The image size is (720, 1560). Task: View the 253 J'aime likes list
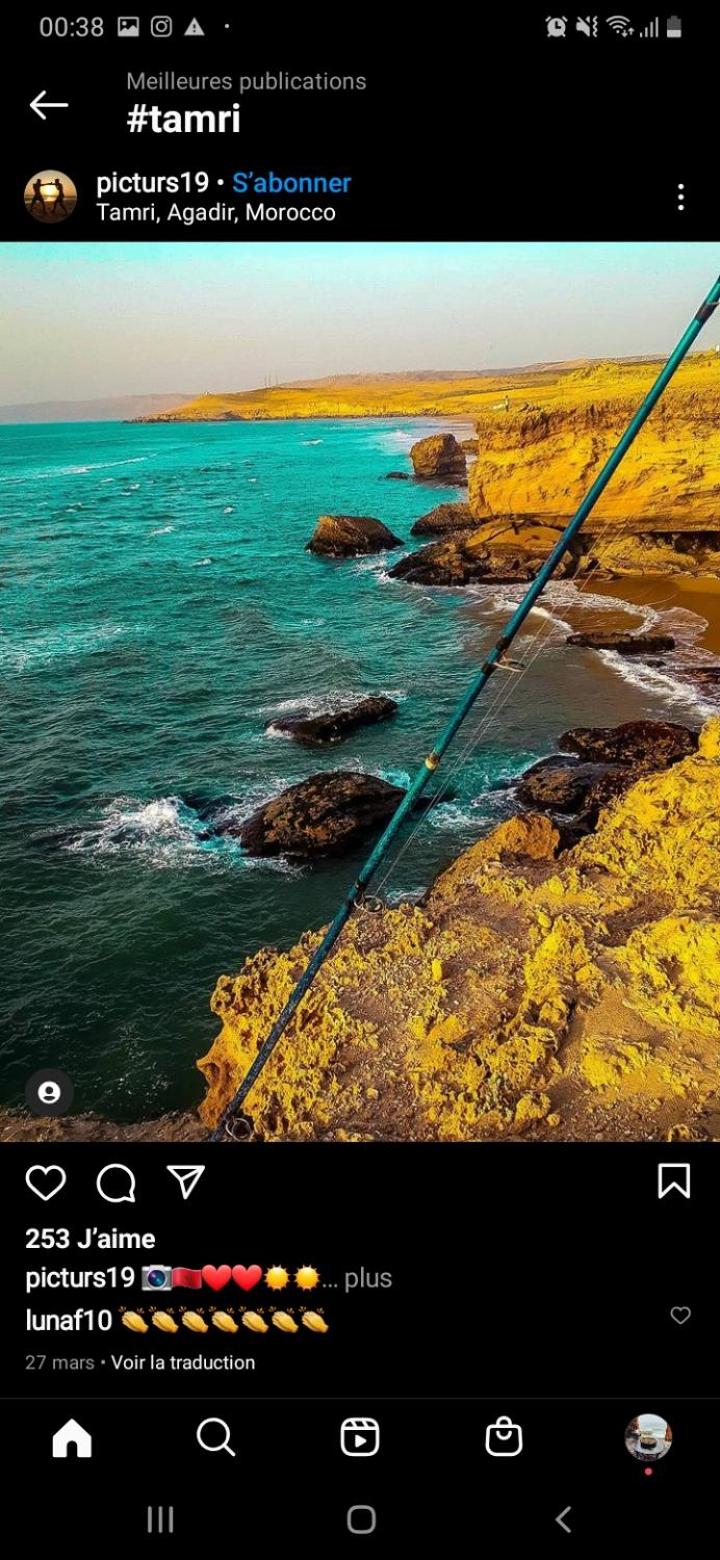[x=90, y=1239]
